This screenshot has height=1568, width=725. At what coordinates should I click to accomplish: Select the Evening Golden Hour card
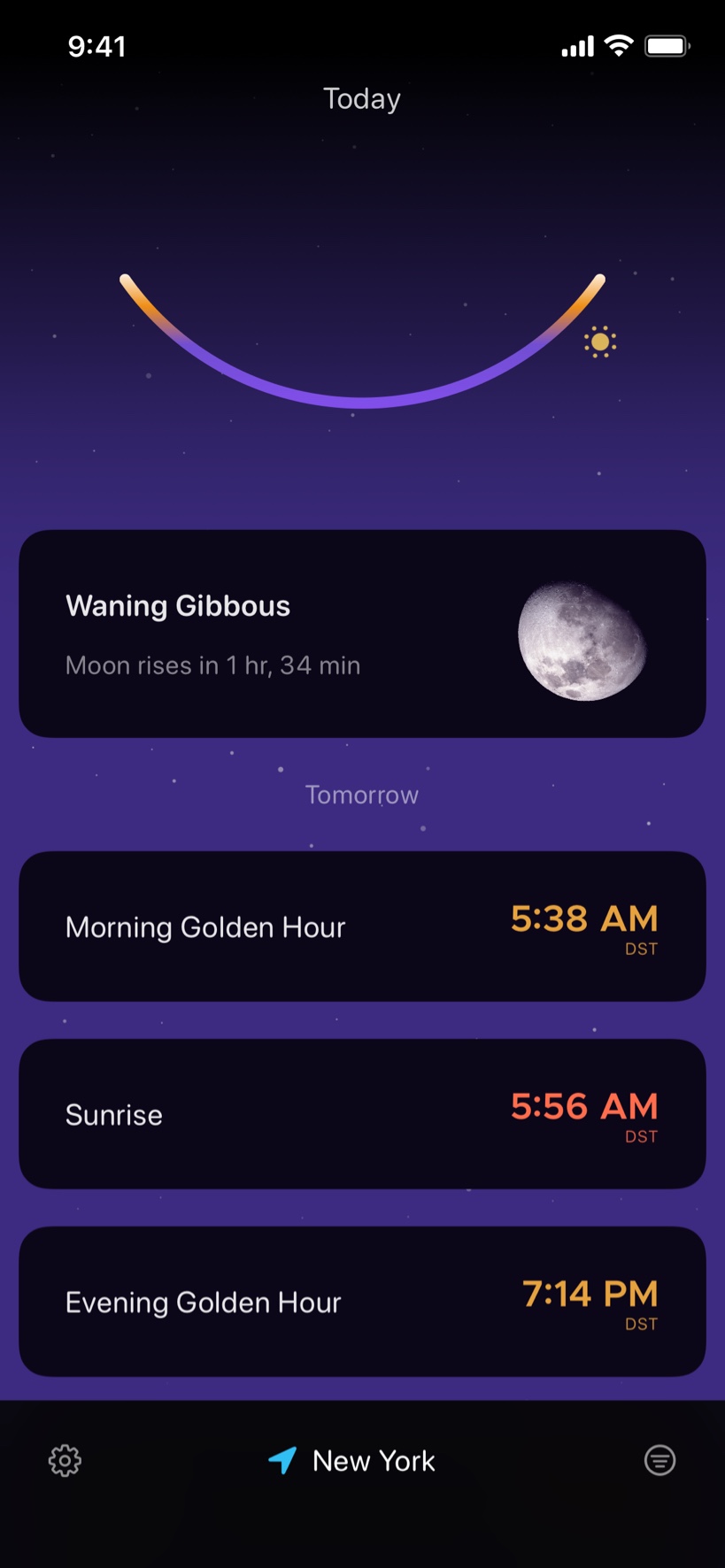tap(362, 1302)
